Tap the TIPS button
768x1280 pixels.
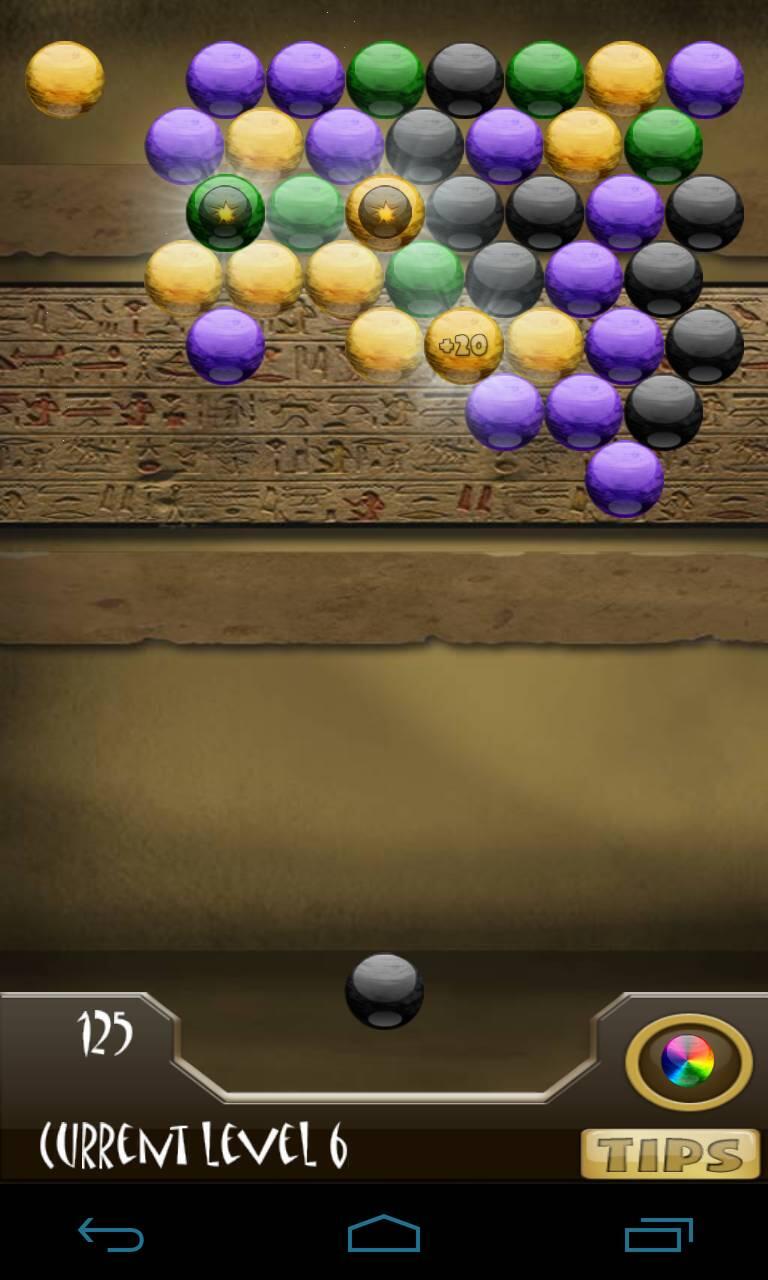pos(670,1154)
